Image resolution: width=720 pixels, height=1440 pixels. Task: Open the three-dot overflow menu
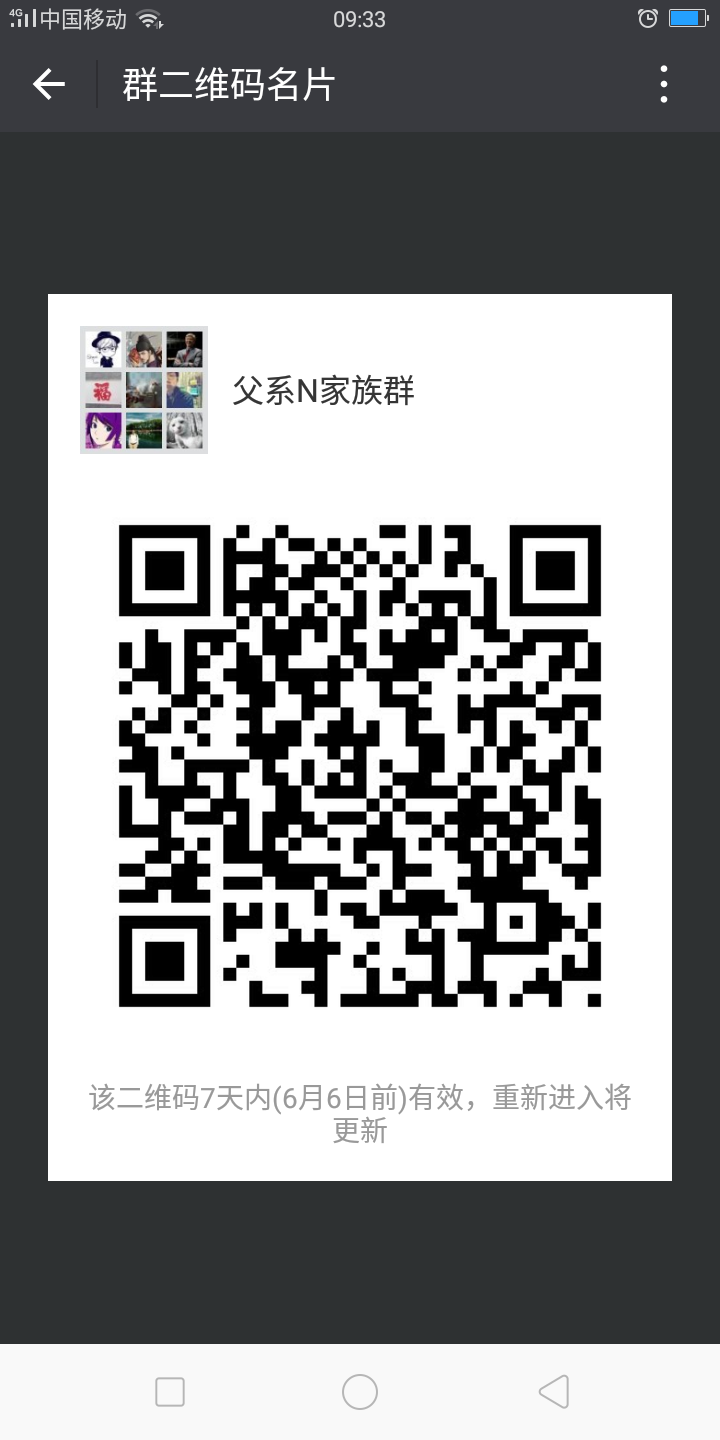pyautogui.click(x=663, y=84)
